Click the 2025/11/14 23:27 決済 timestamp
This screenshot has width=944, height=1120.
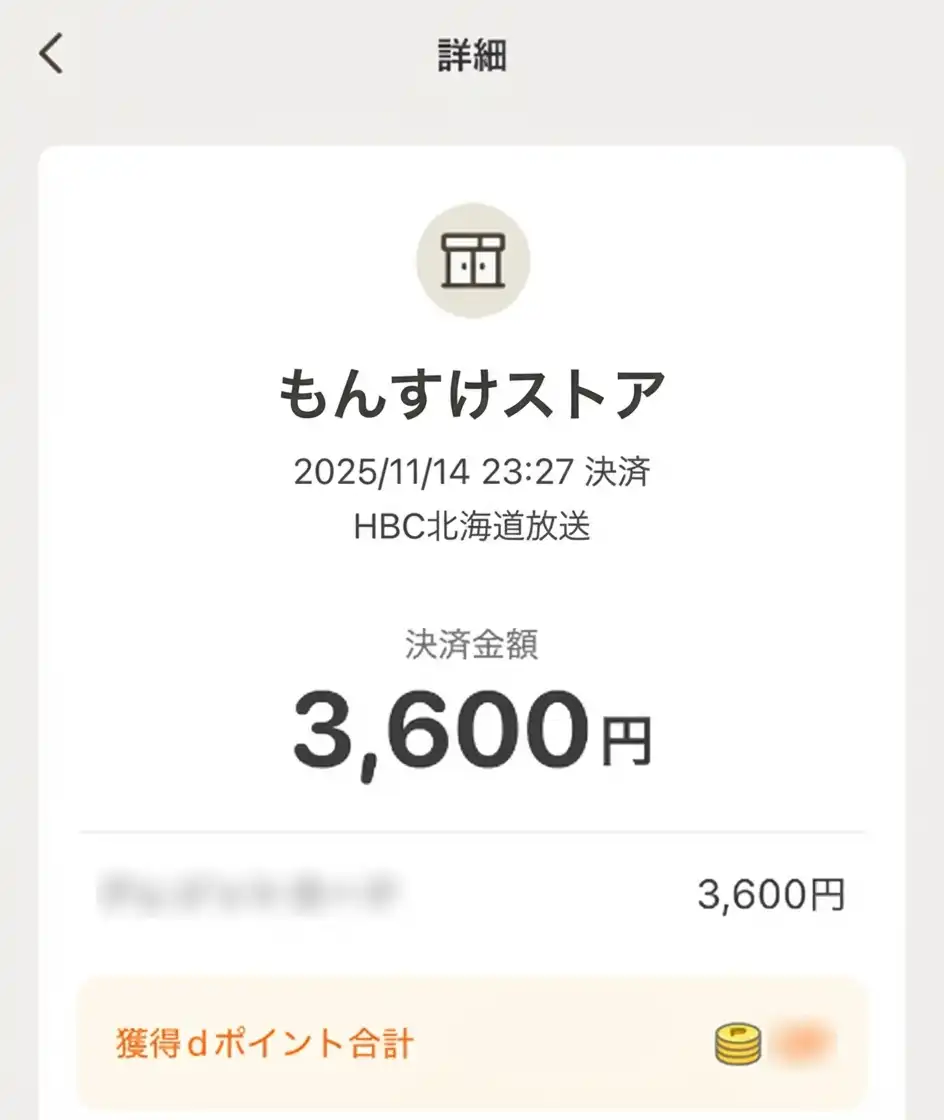471,471
